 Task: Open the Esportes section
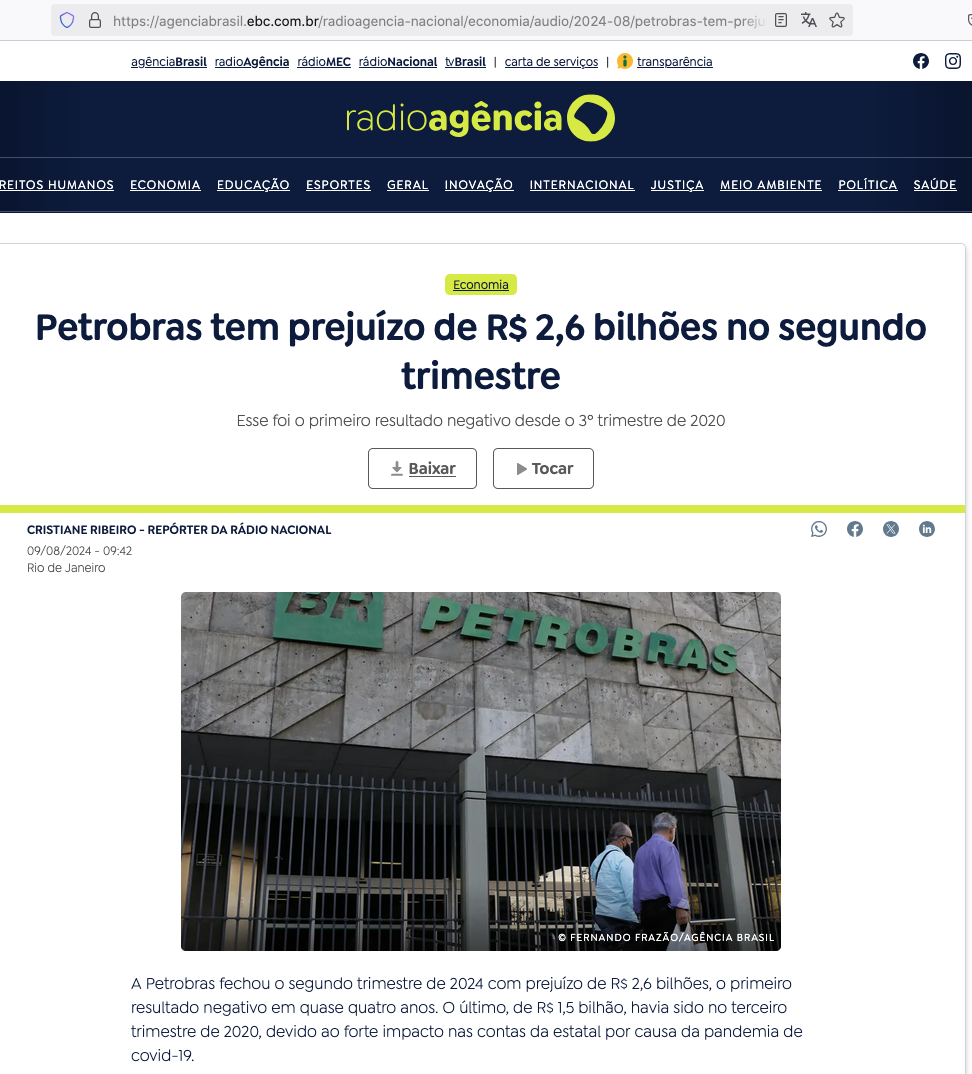click(338, 185)
